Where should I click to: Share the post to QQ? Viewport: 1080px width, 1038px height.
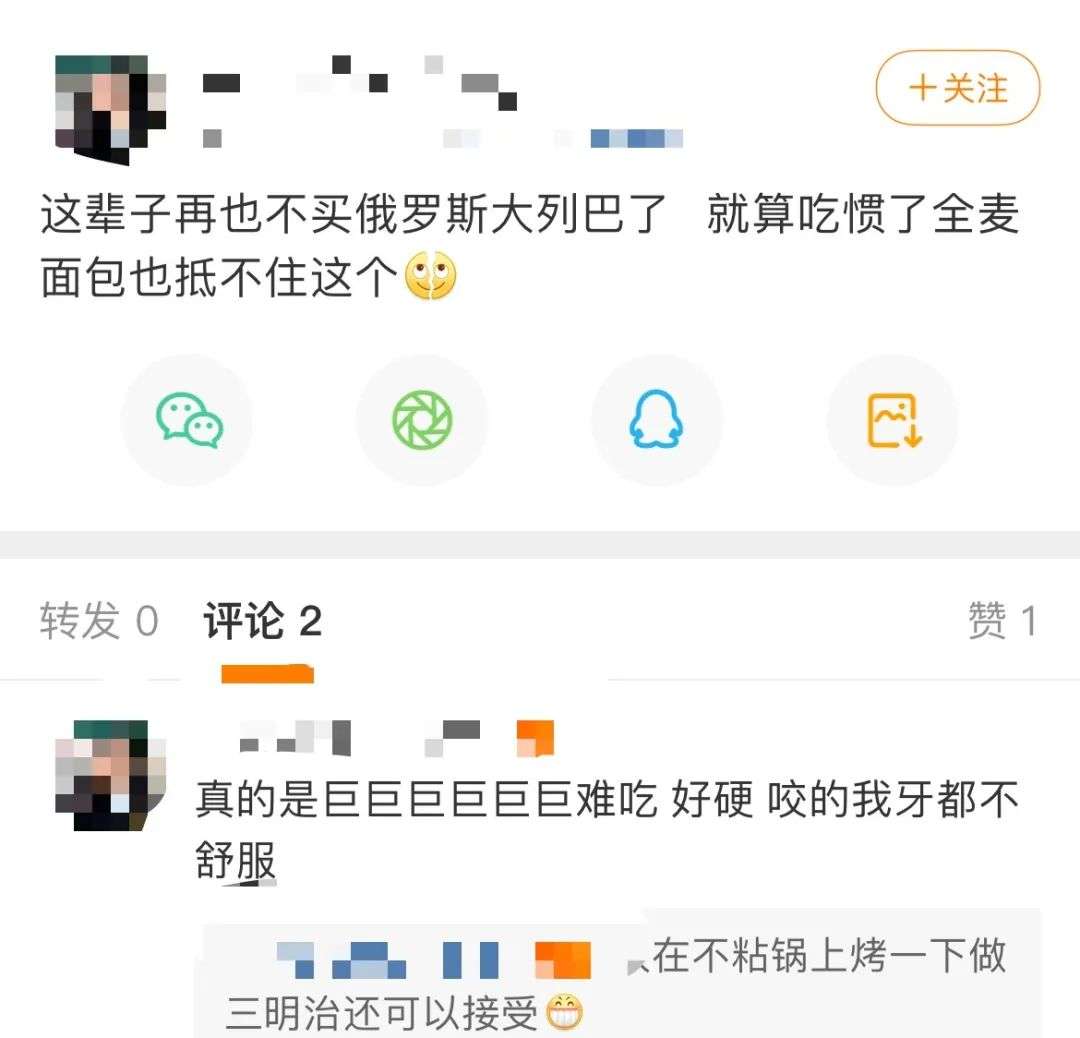pyautogui.click(x=656, y=420)
